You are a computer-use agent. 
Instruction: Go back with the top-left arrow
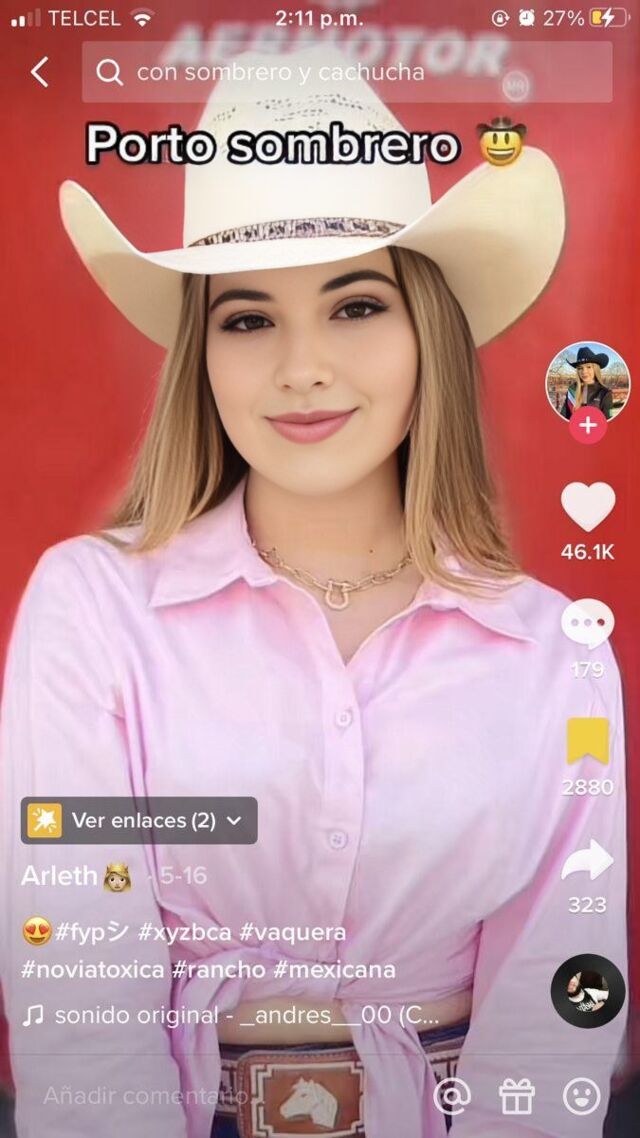coord(40,72)
